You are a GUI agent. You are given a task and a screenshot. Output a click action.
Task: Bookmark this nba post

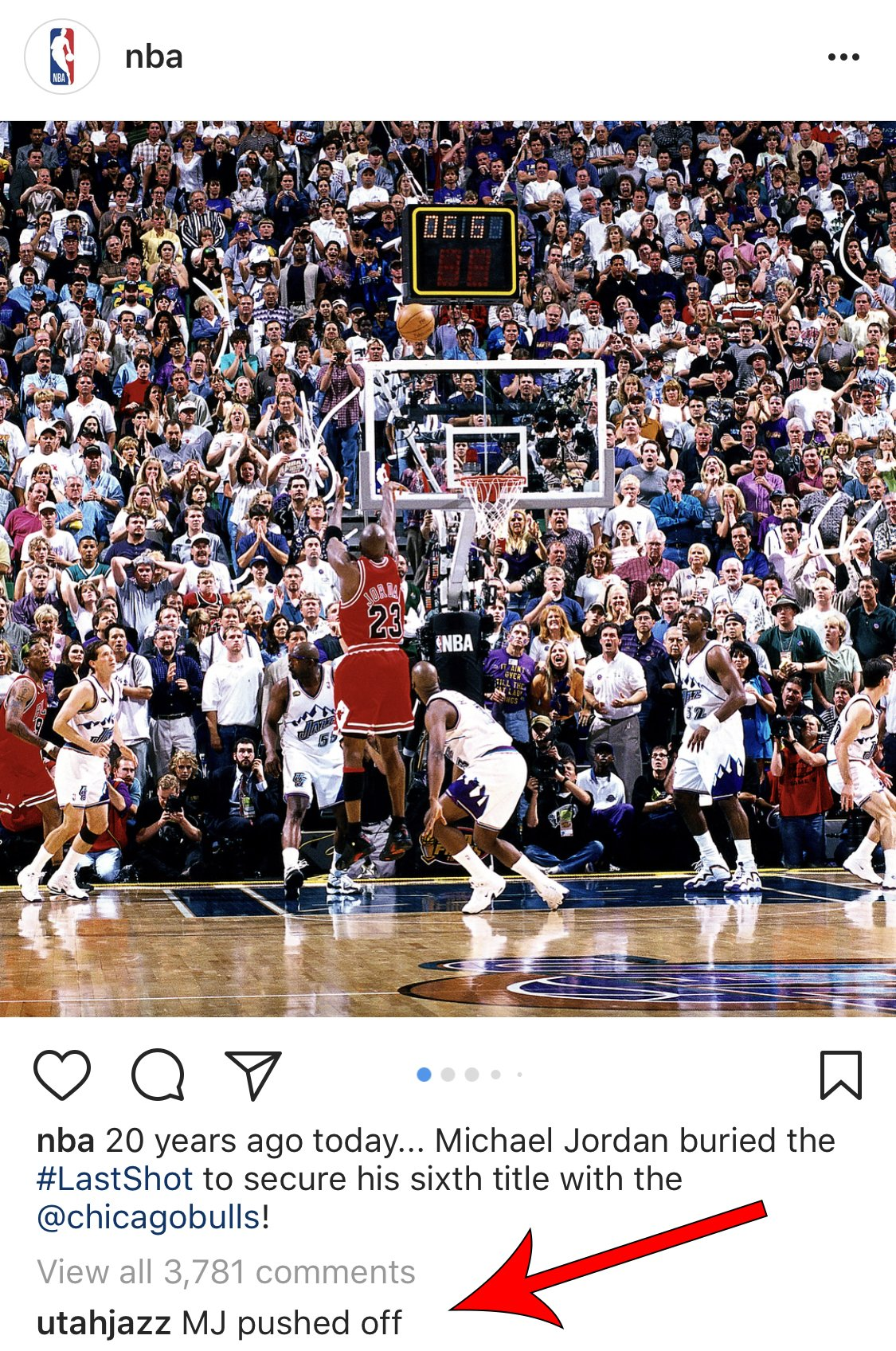point(840,1075)
